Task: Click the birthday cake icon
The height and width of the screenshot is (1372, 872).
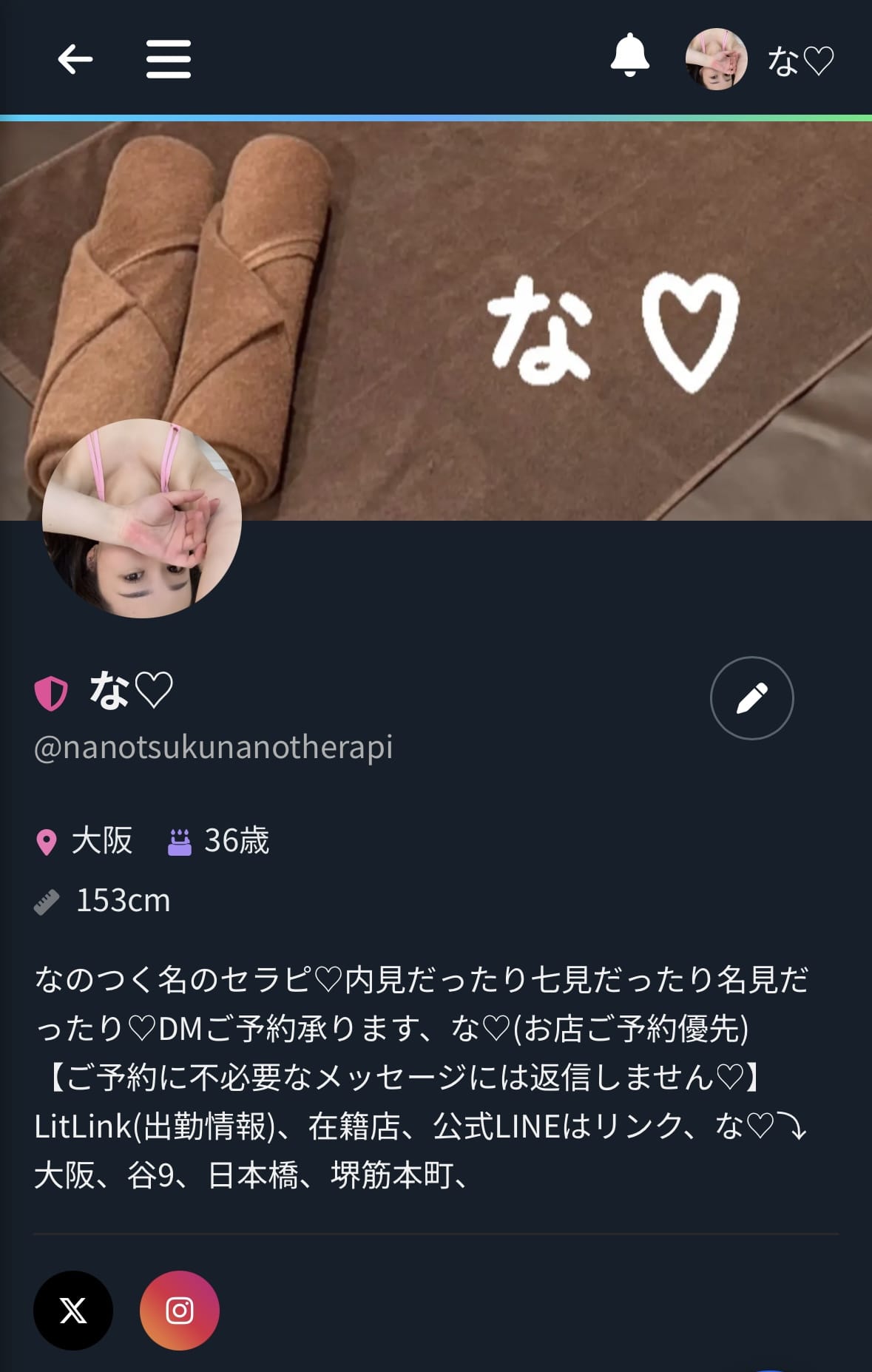Action: [x=181, y=841]
